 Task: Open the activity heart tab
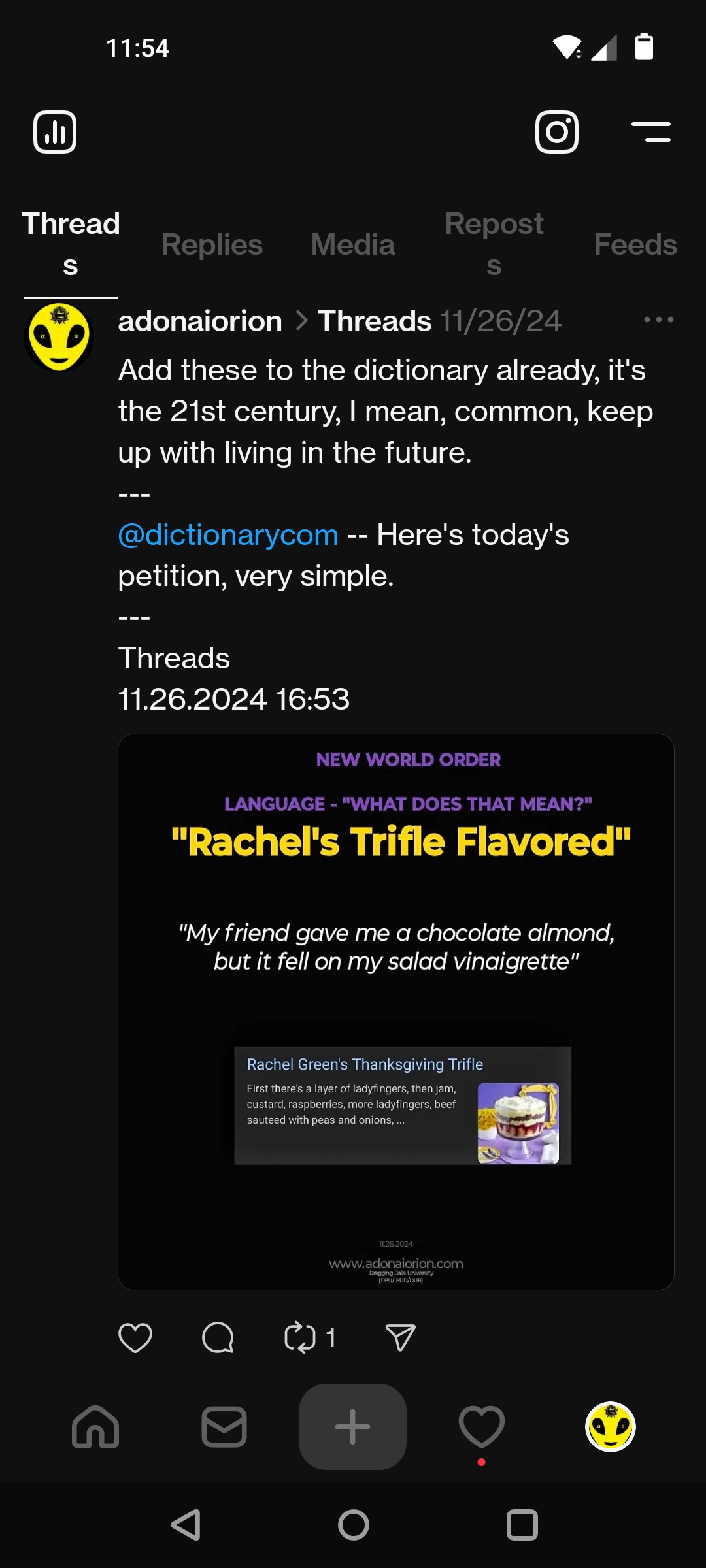pos(481,1427)
